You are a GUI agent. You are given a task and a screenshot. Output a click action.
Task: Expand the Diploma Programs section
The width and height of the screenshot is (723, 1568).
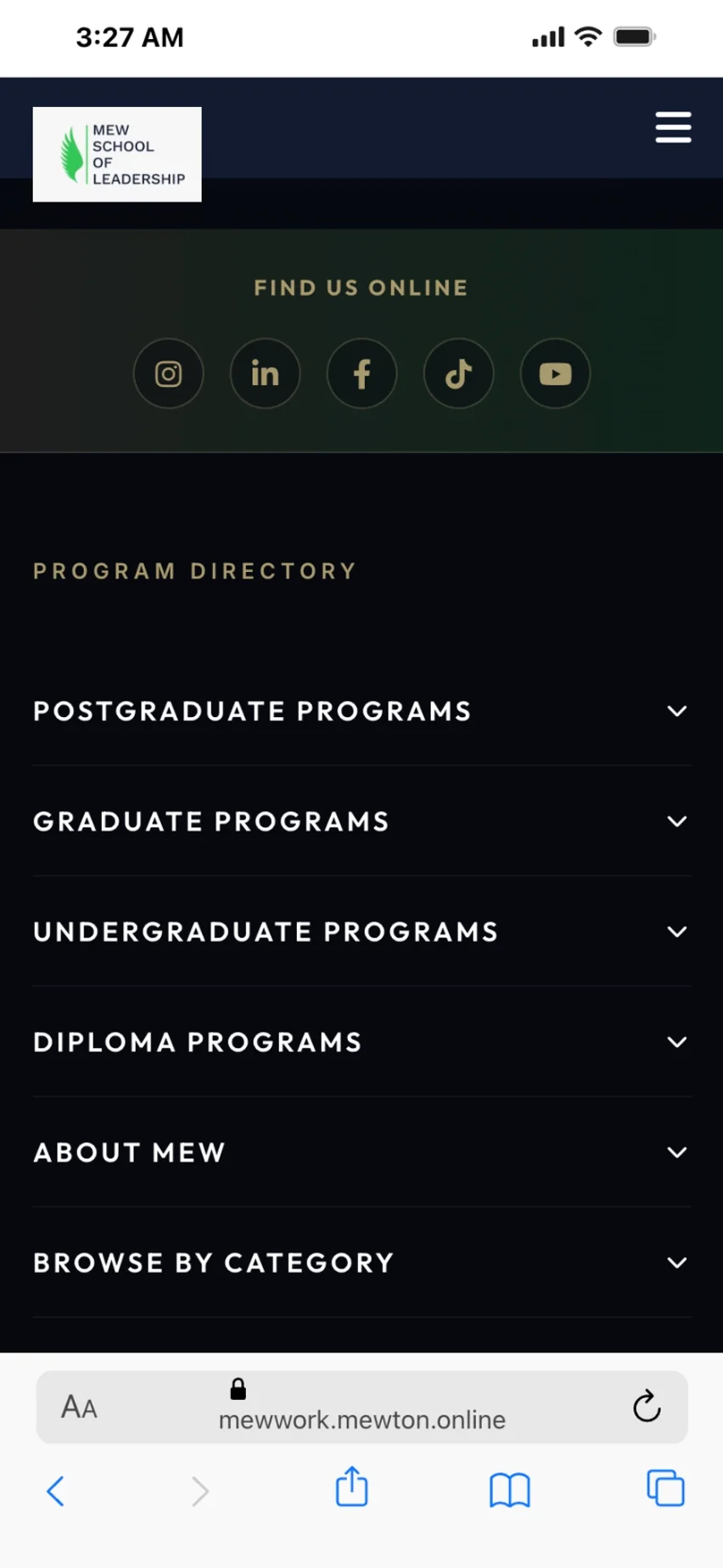(361, 1042)
